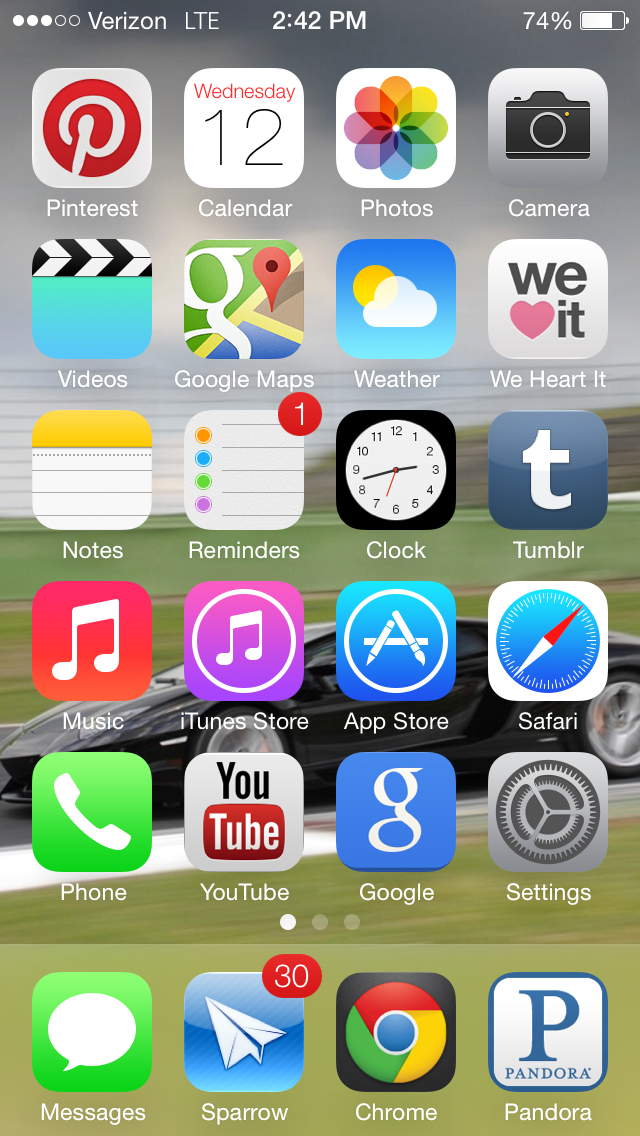
Task: Open Safari browser
Action: [x=548, y=641]
